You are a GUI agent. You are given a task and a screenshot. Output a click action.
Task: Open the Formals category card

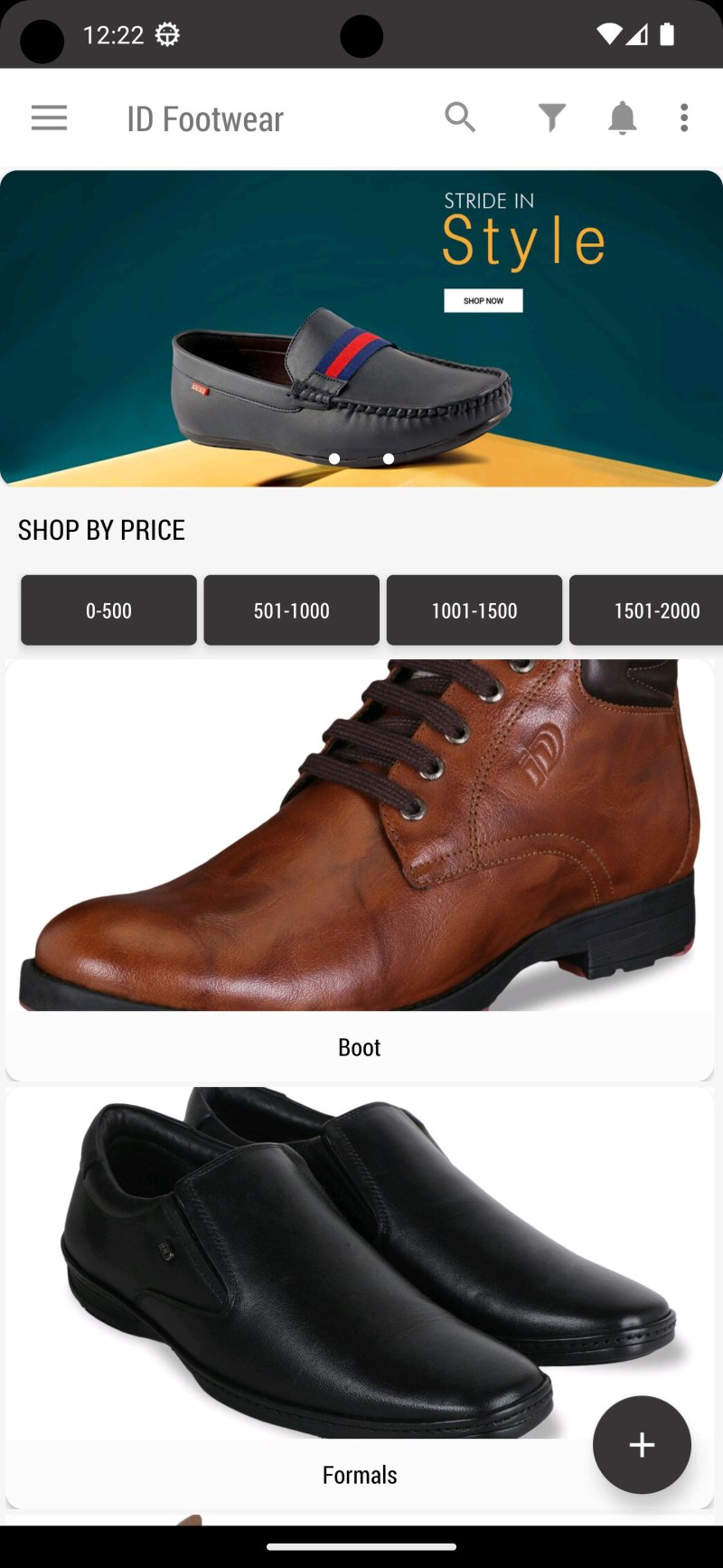[x=360, y=1298]
